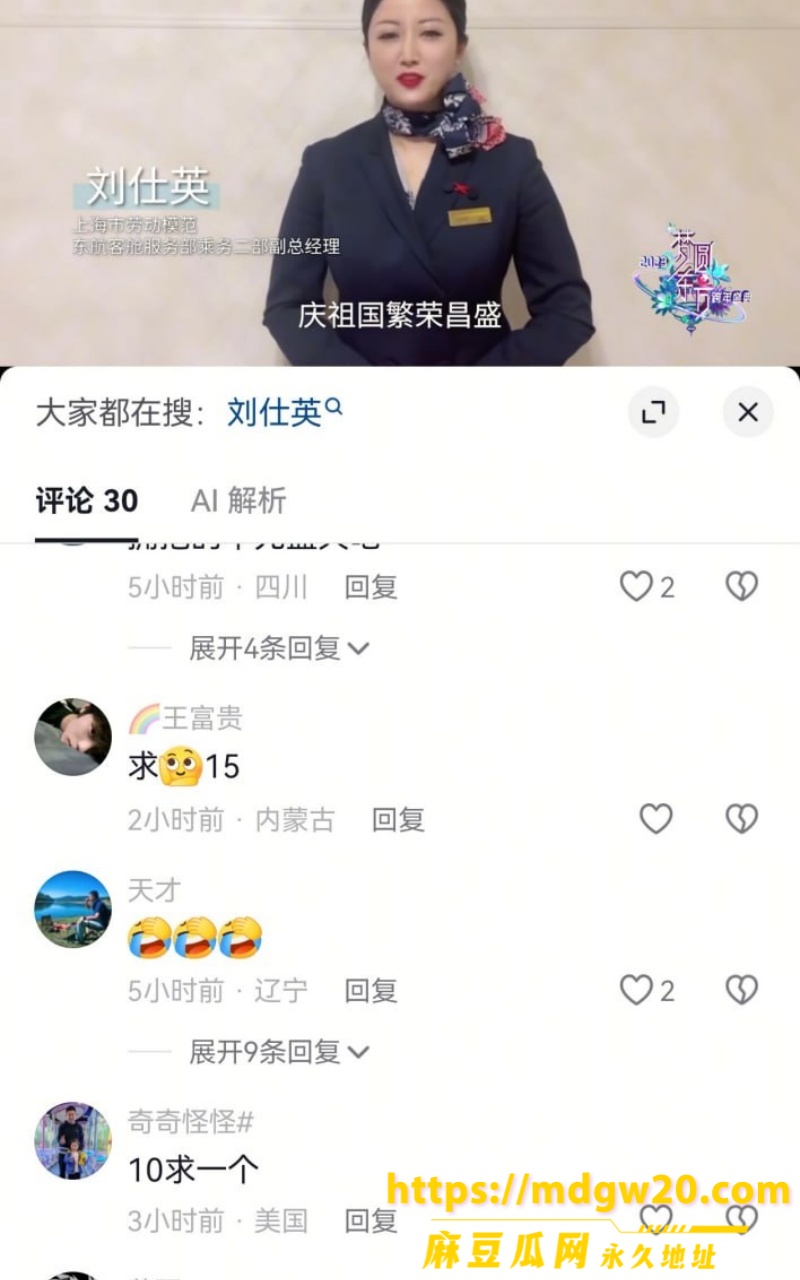The image size is (800, 1280).
Task: Expand 展开9条回复 replies
Action: [x=279, y=1051]
